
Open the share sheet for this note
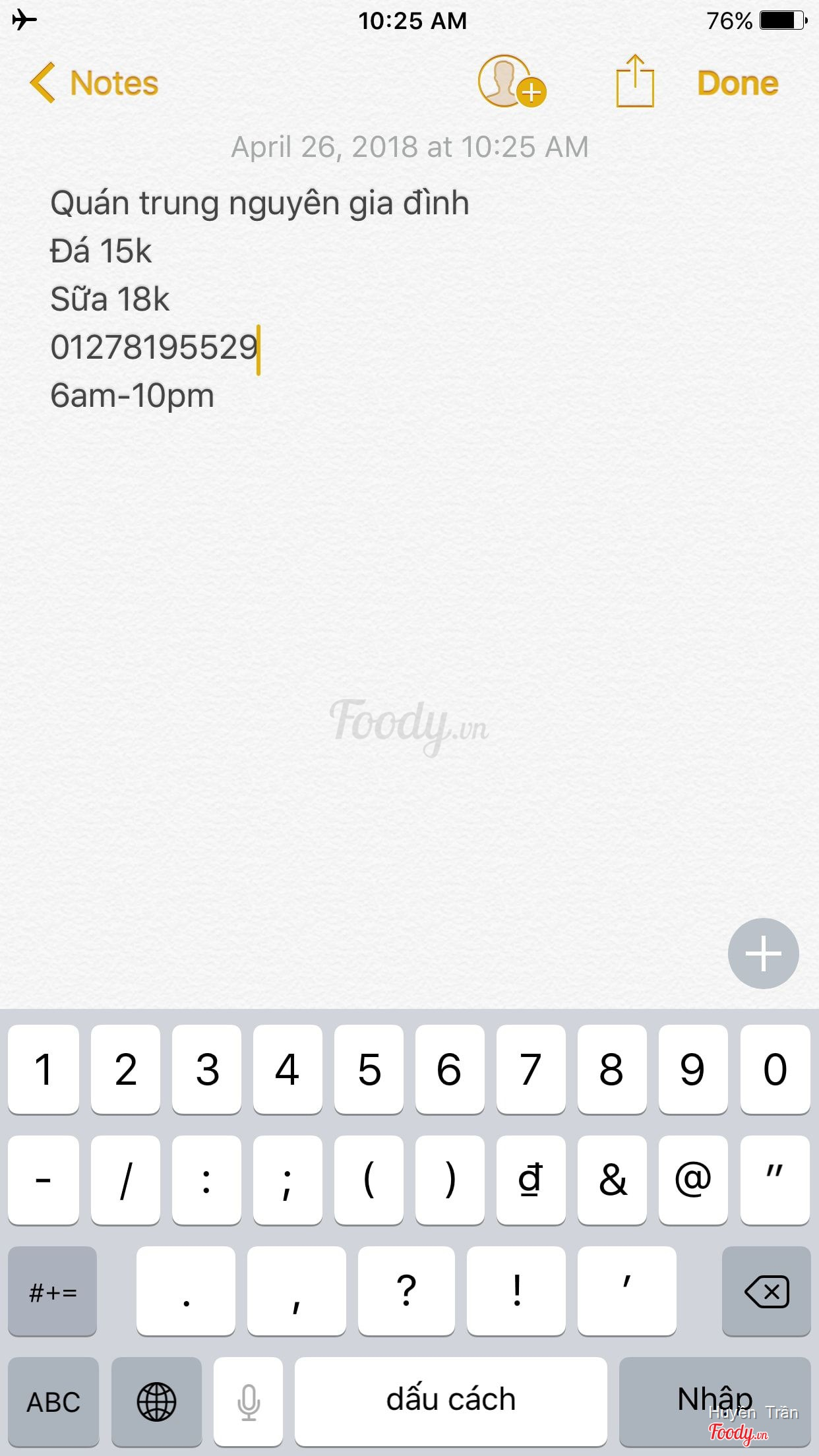tap(634, 82)
